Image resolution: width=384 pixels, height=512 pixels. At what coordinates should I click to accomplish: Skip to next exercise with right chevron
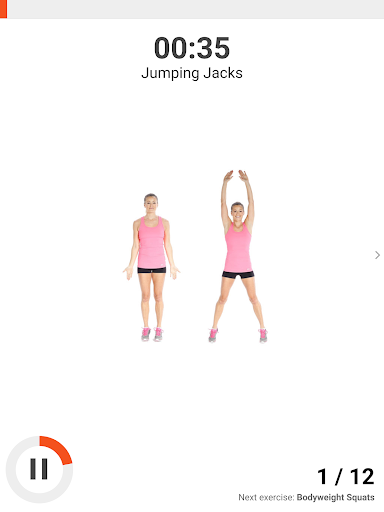[377, 255]
